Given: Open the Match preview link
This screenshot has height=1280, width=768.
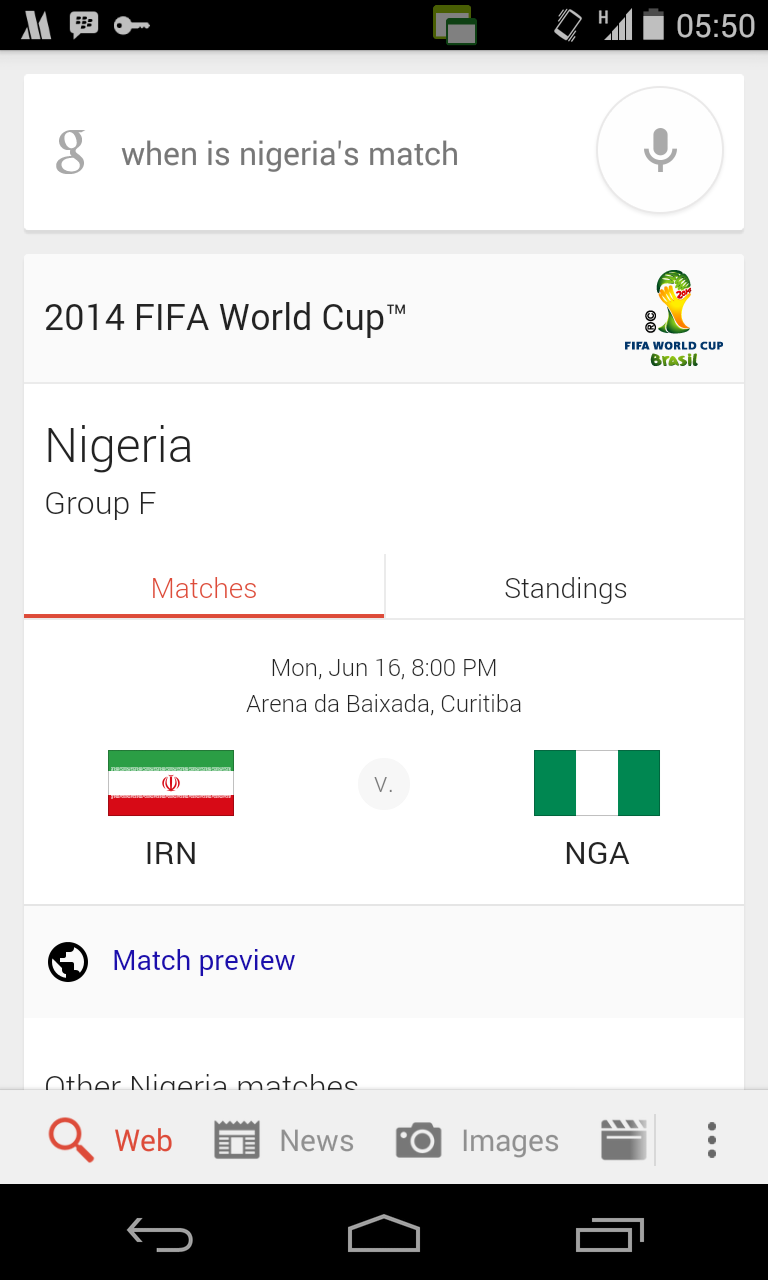Looking at the screenshot, I should coord(203,961).
